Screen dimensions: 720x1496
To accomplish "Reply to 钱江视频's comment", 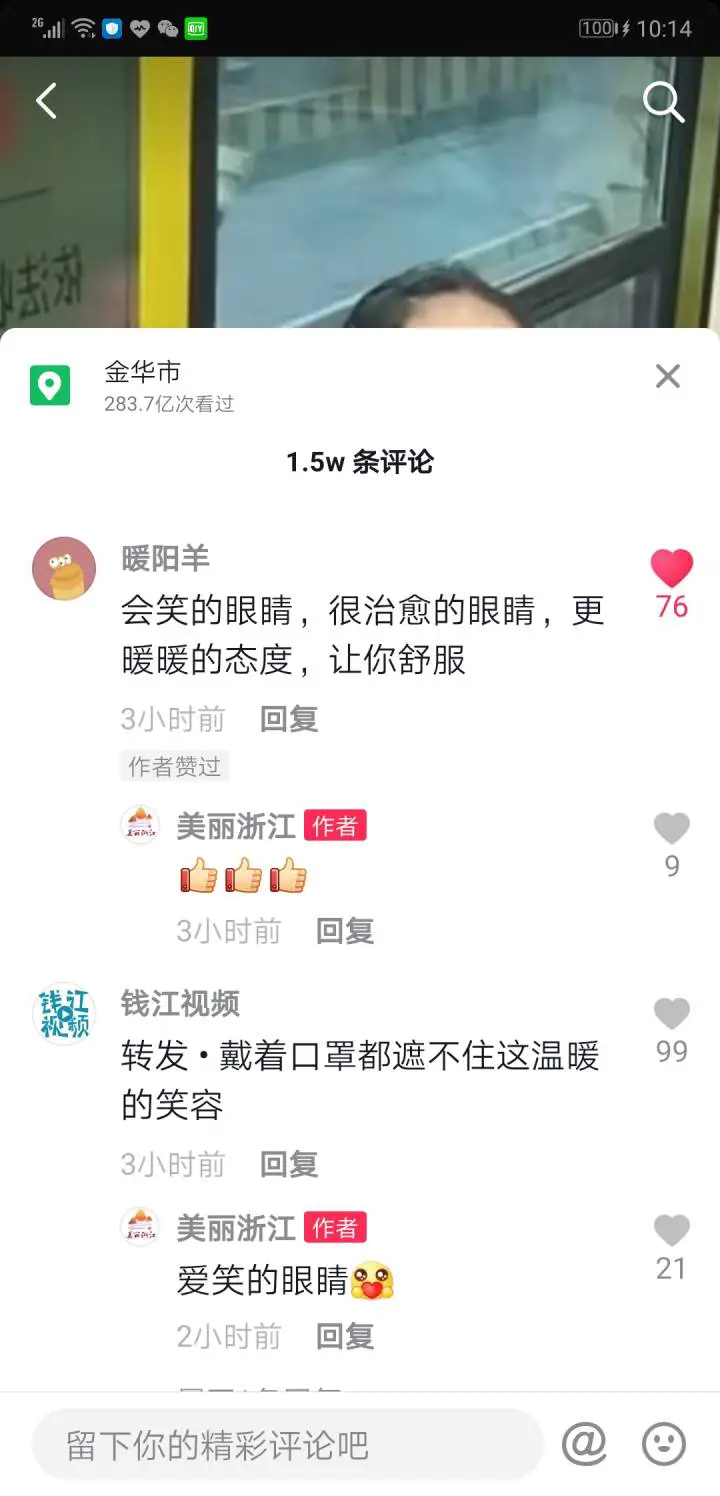I will (x=289, y=1164).
